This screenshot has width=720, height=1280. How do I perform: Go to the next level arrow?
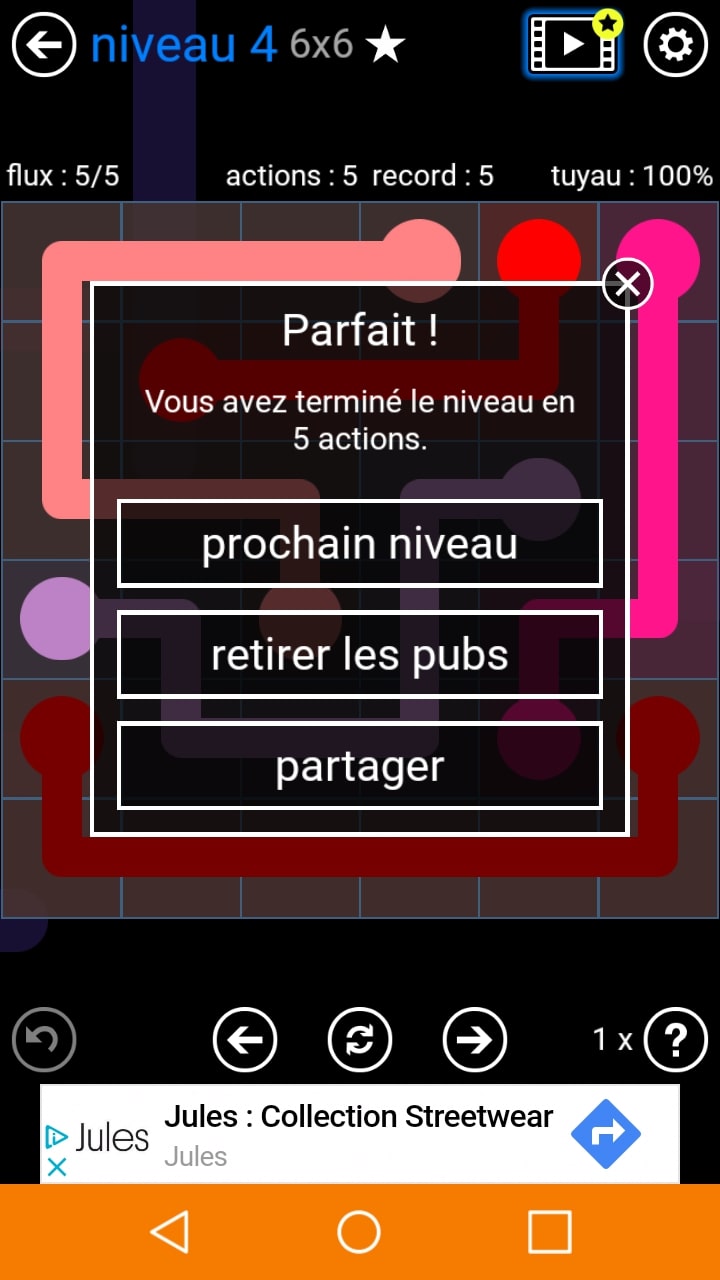(475, 1040)
